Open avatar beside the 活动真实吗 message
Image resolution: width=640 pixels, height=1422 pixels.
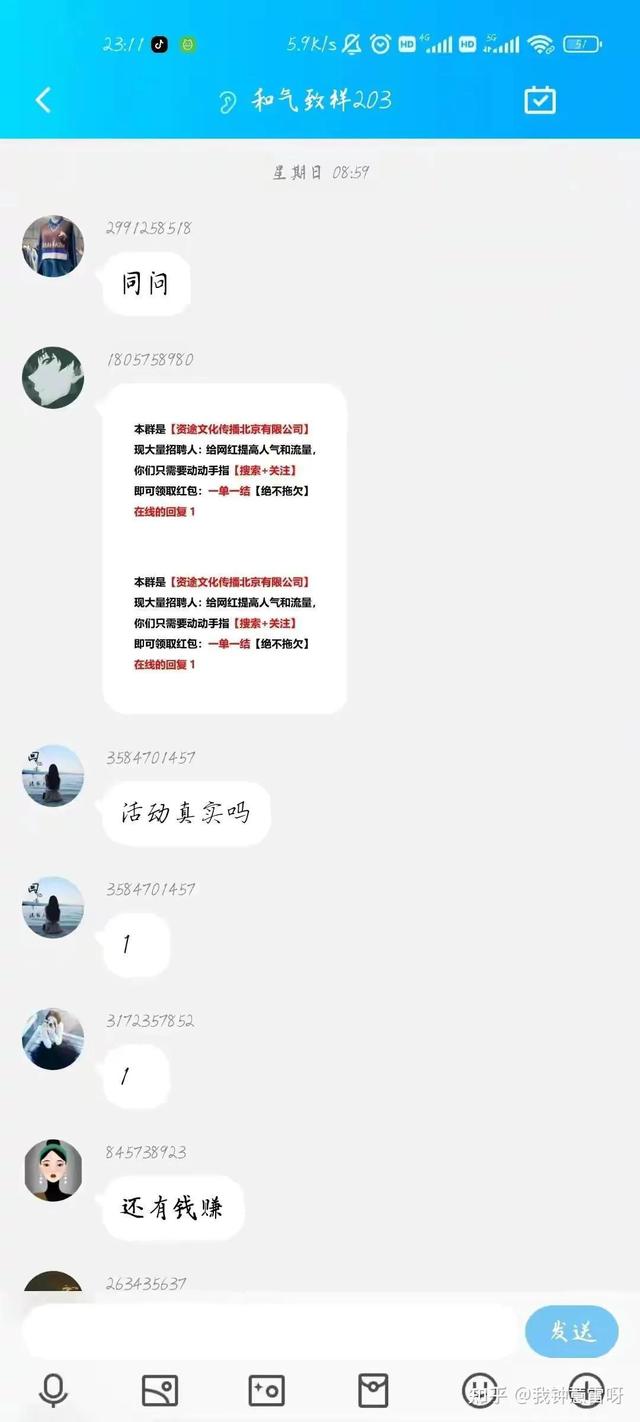(x=53, y=775)
